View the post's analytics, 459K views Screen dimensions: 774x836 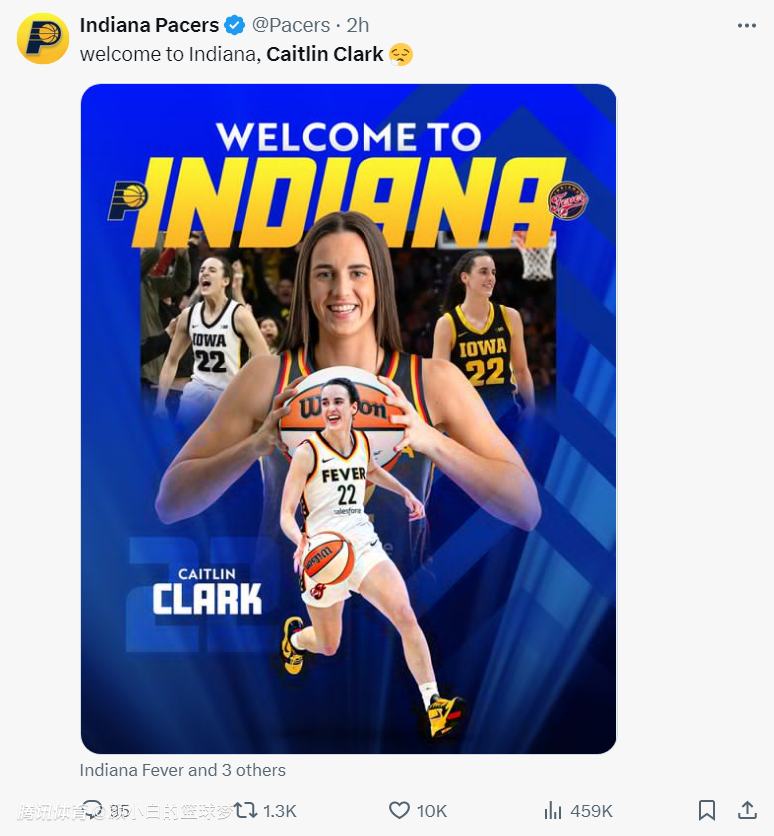(x=553, y=810)
